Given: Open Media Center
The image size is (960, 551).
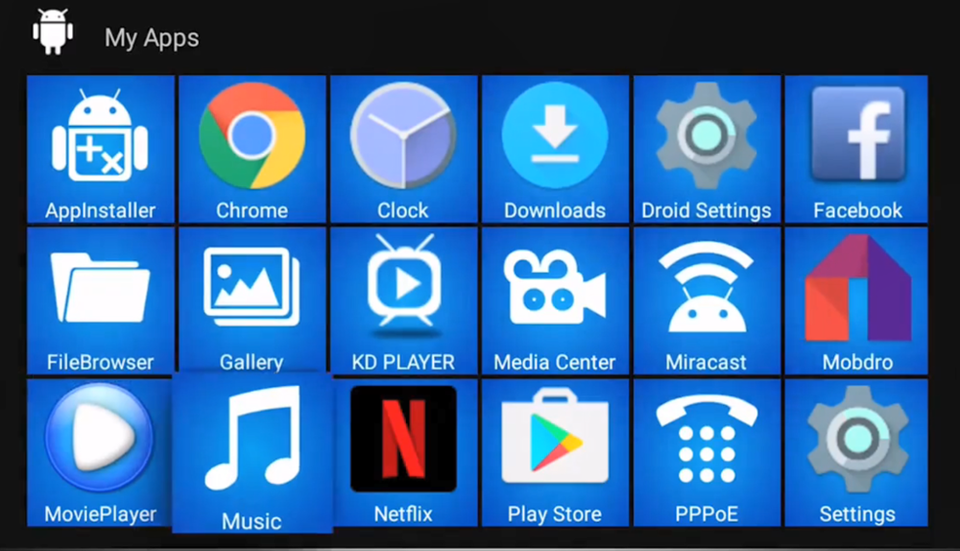Looking at the screenshot, I should pyautogui.click(x=555, y=301).
